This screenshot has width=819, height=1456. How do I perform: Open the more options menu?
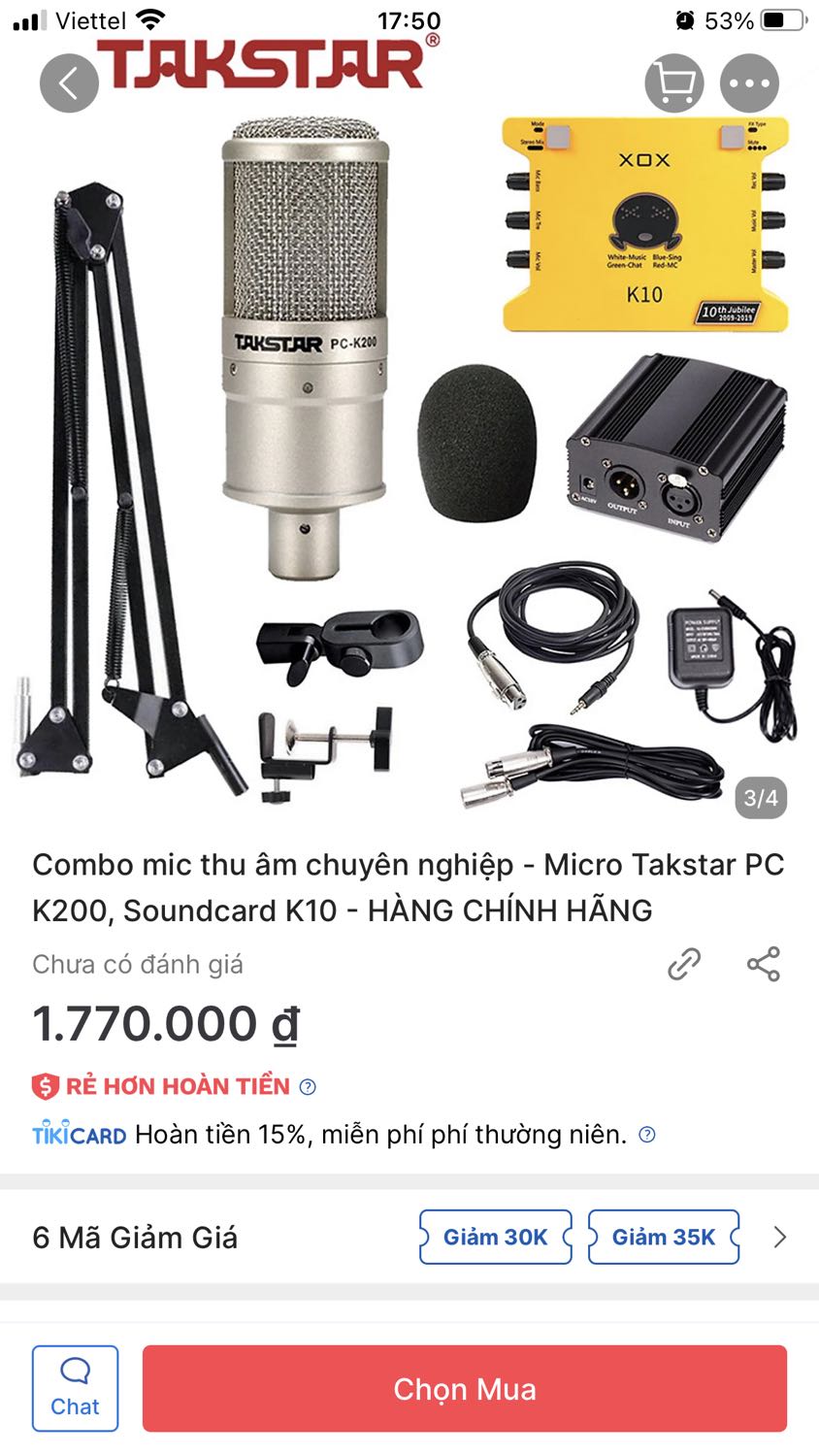click(x=749, y=83)
